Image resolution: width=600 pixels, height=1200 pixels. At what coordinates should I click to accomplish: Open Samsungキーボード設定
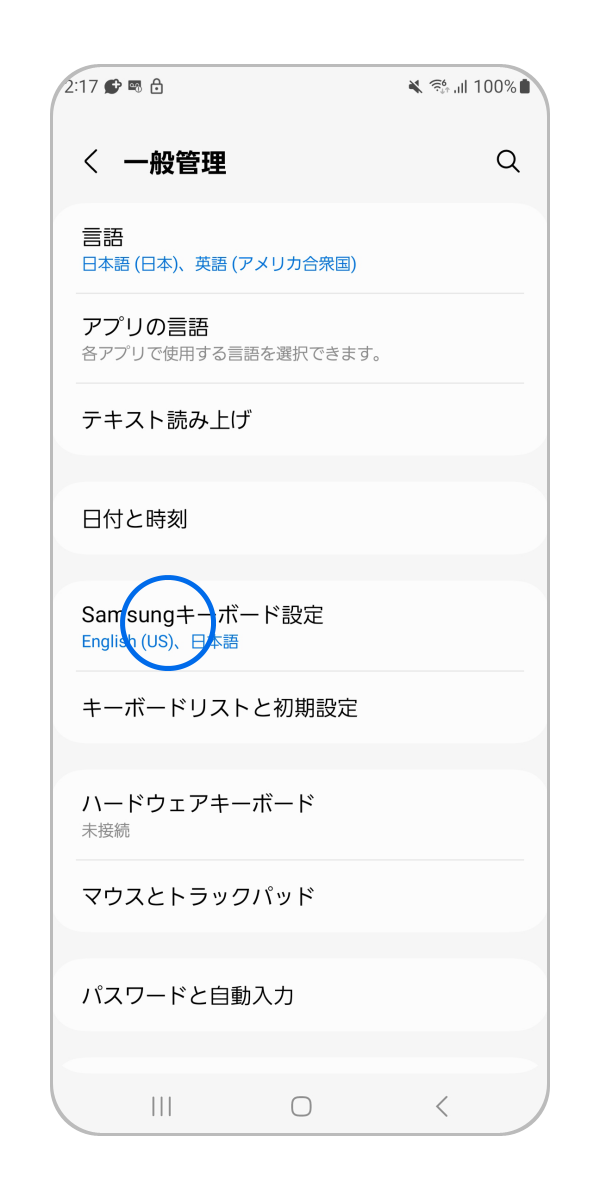pyautogui.click(x=300, y=626)
